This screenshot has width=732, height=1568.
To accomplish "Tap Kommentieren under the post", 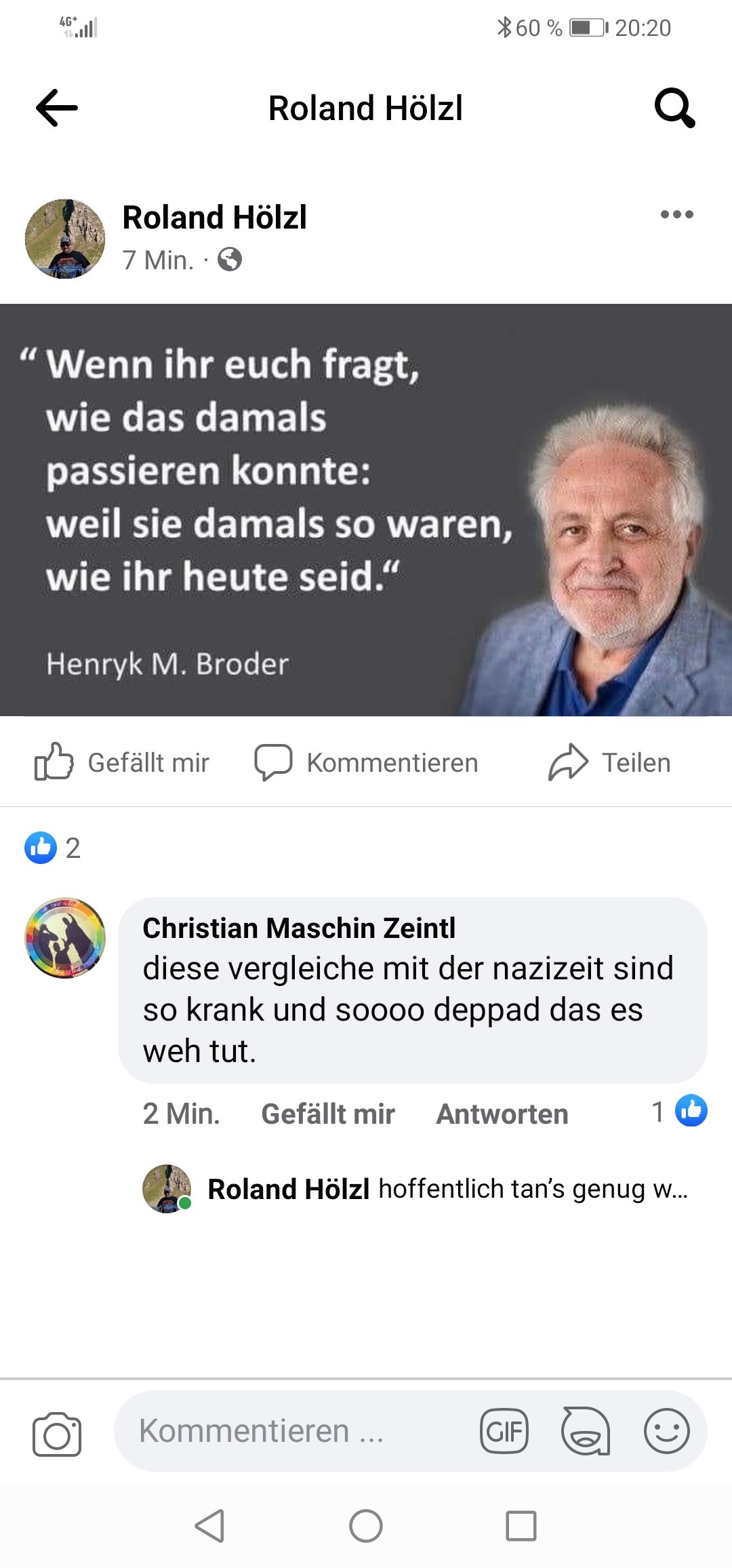I will [366, 762].
